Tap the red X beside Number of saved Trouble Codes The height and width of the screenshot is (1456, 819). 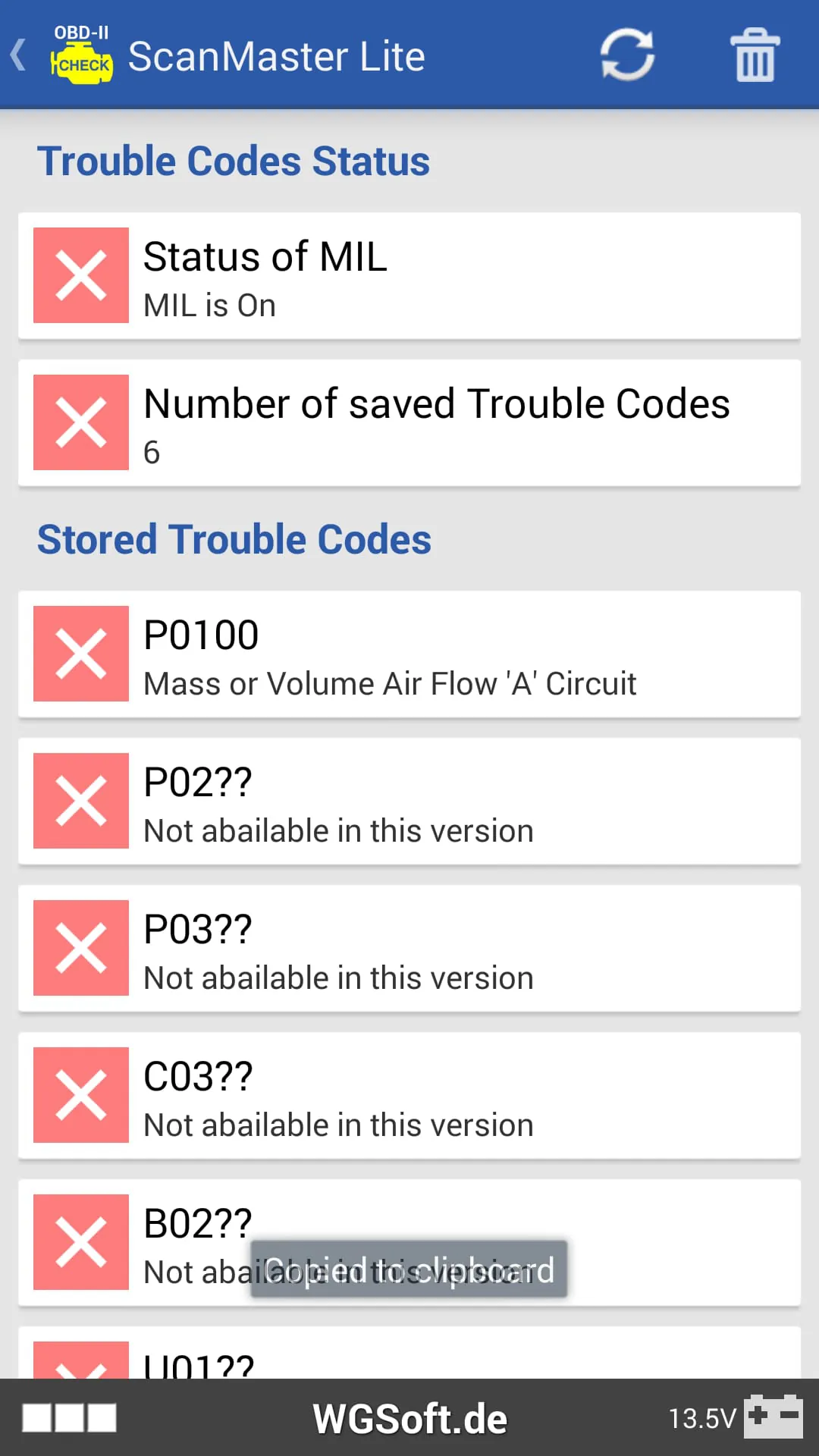pos(81,422)
